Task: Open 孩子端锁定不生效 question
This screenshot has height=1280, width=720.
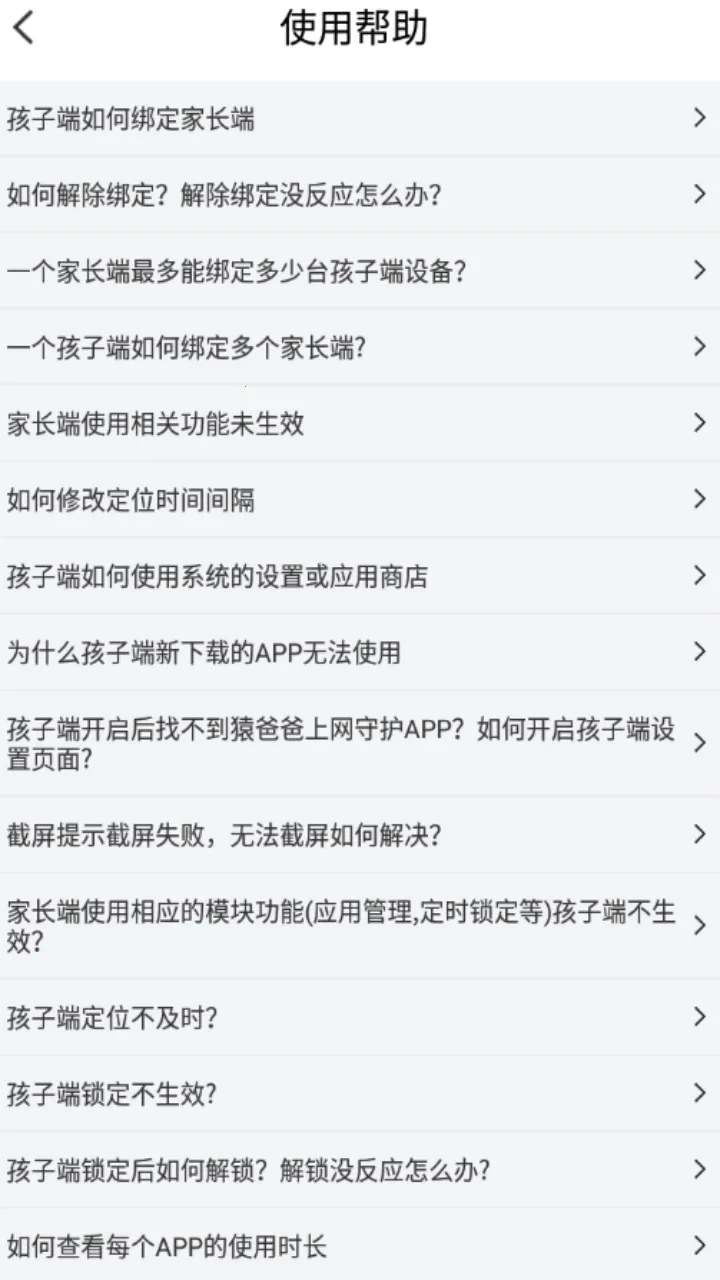Action: 360,1094
